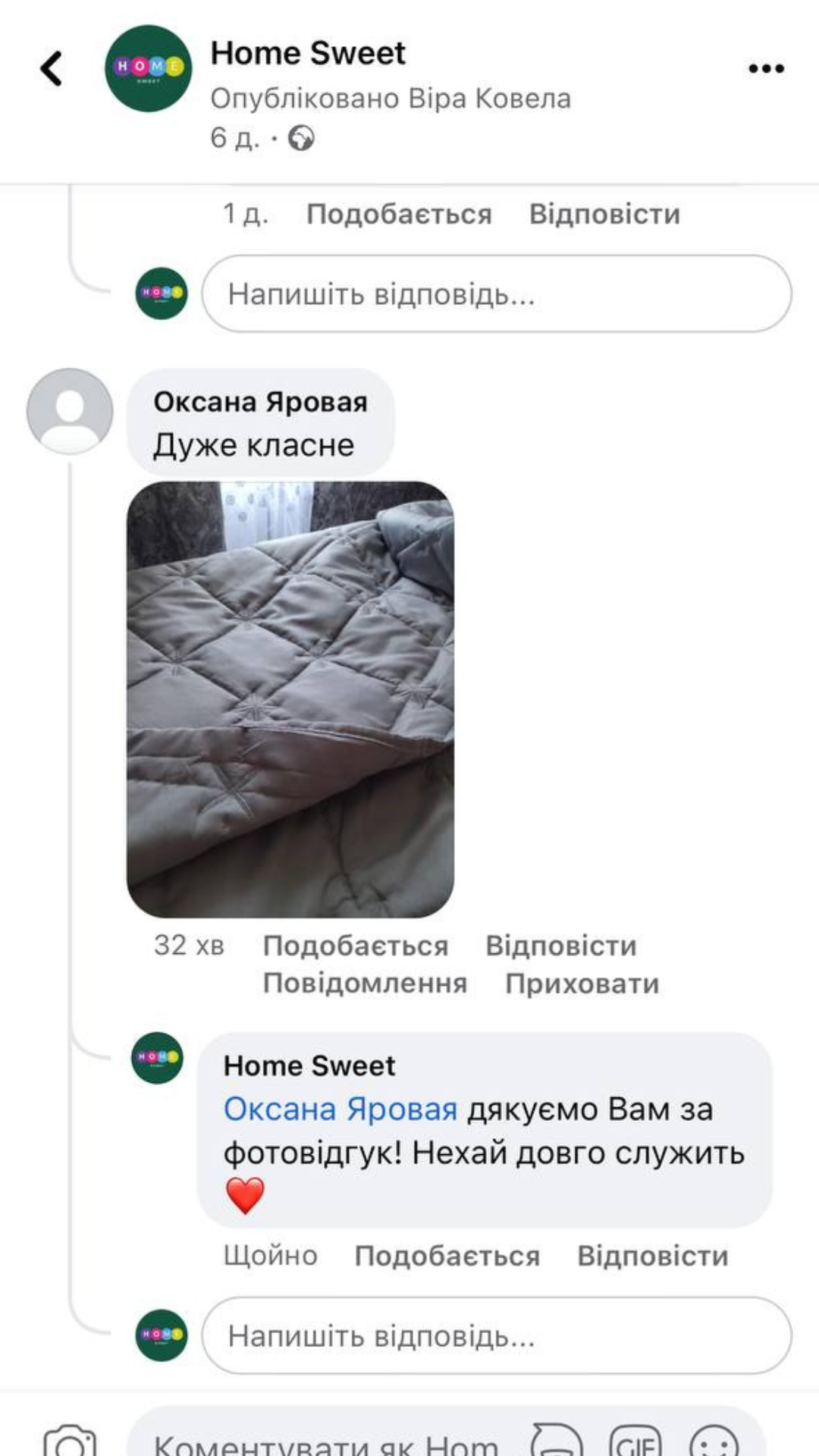
Task: Tap Повідомлення under Оксана's comment
Action: point(365,984)
